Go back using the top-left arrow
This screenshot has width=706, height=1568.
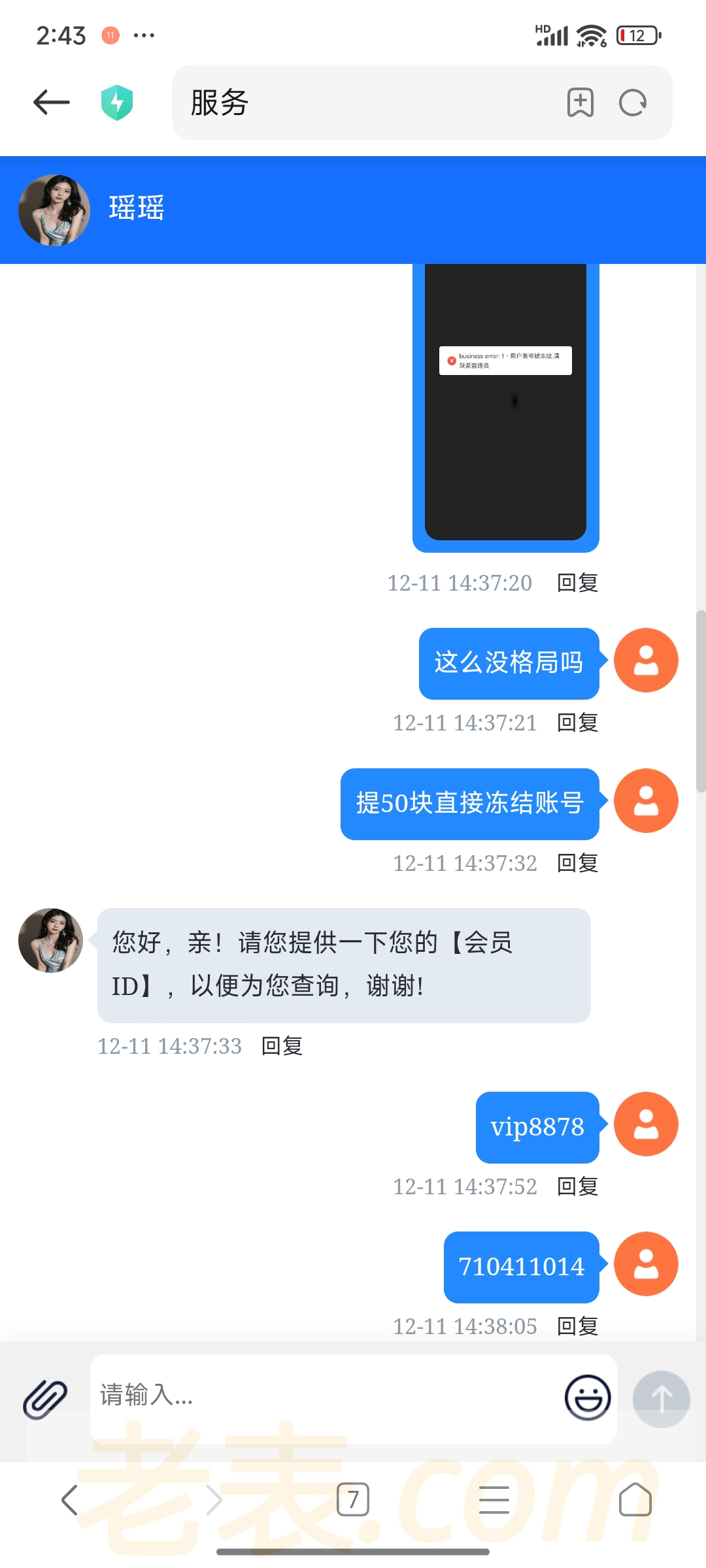[x=52, y=102]
